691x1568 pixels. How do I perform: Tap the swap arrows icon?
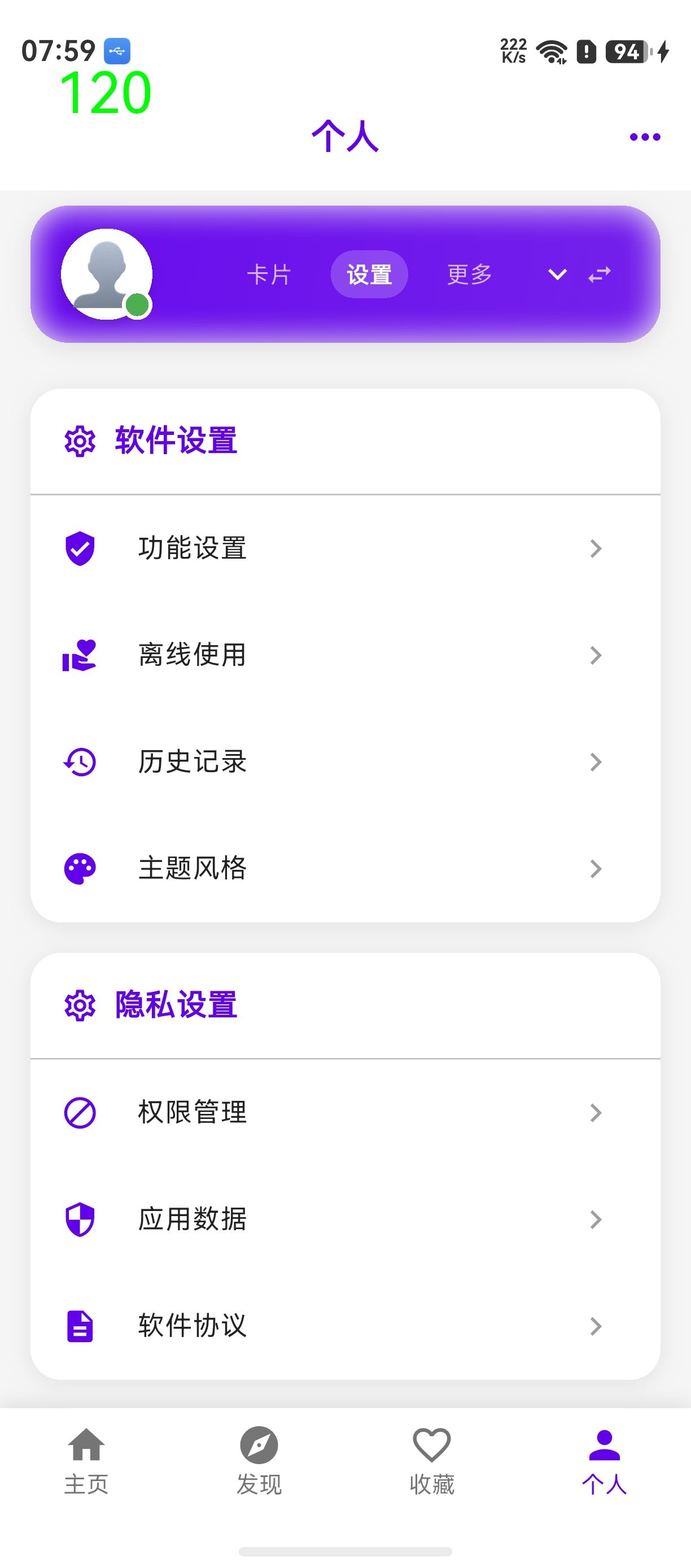pos(599,275)
